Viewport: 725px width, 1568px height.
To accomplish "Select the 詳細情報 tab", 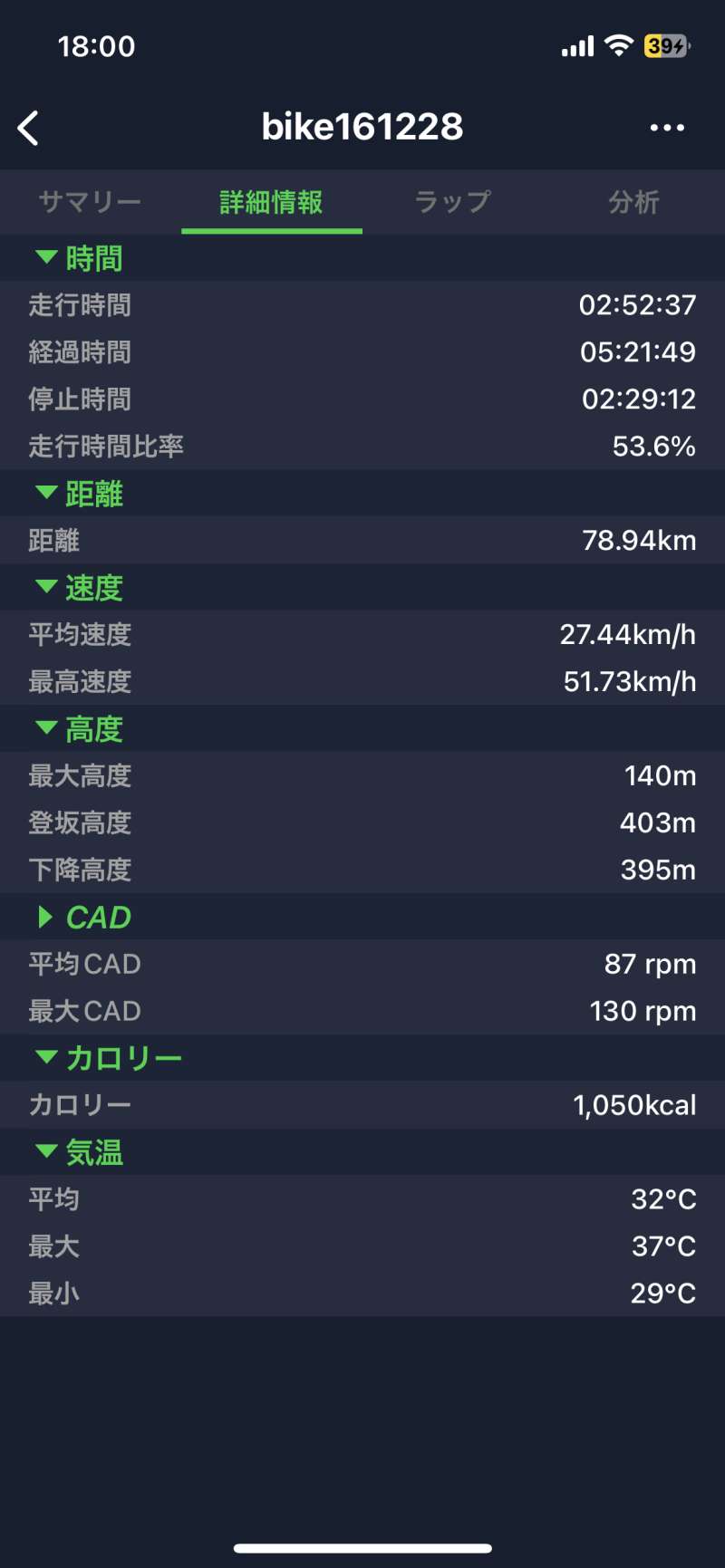I will point(271,202).
